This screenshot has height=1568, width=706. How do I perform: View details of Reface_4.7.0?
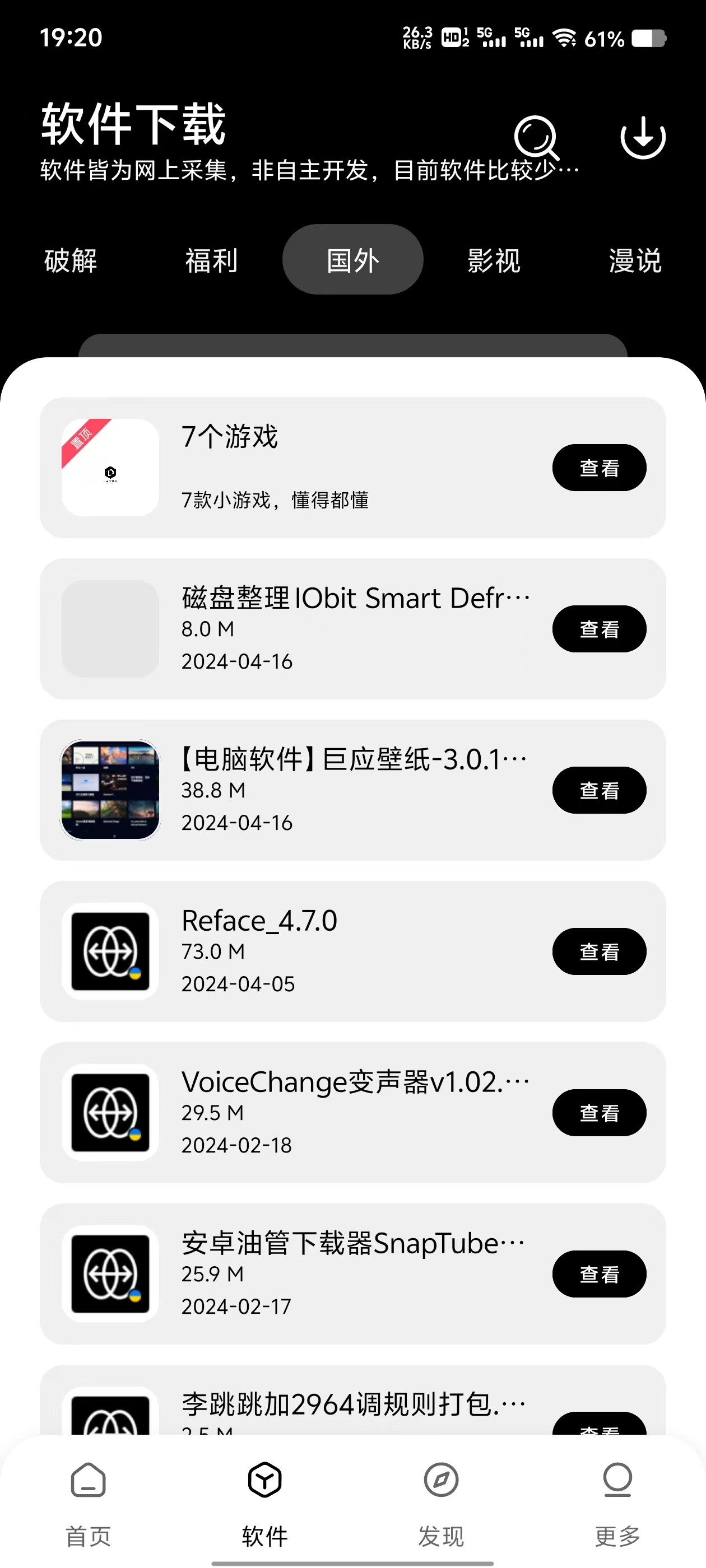tap(599, 951)
